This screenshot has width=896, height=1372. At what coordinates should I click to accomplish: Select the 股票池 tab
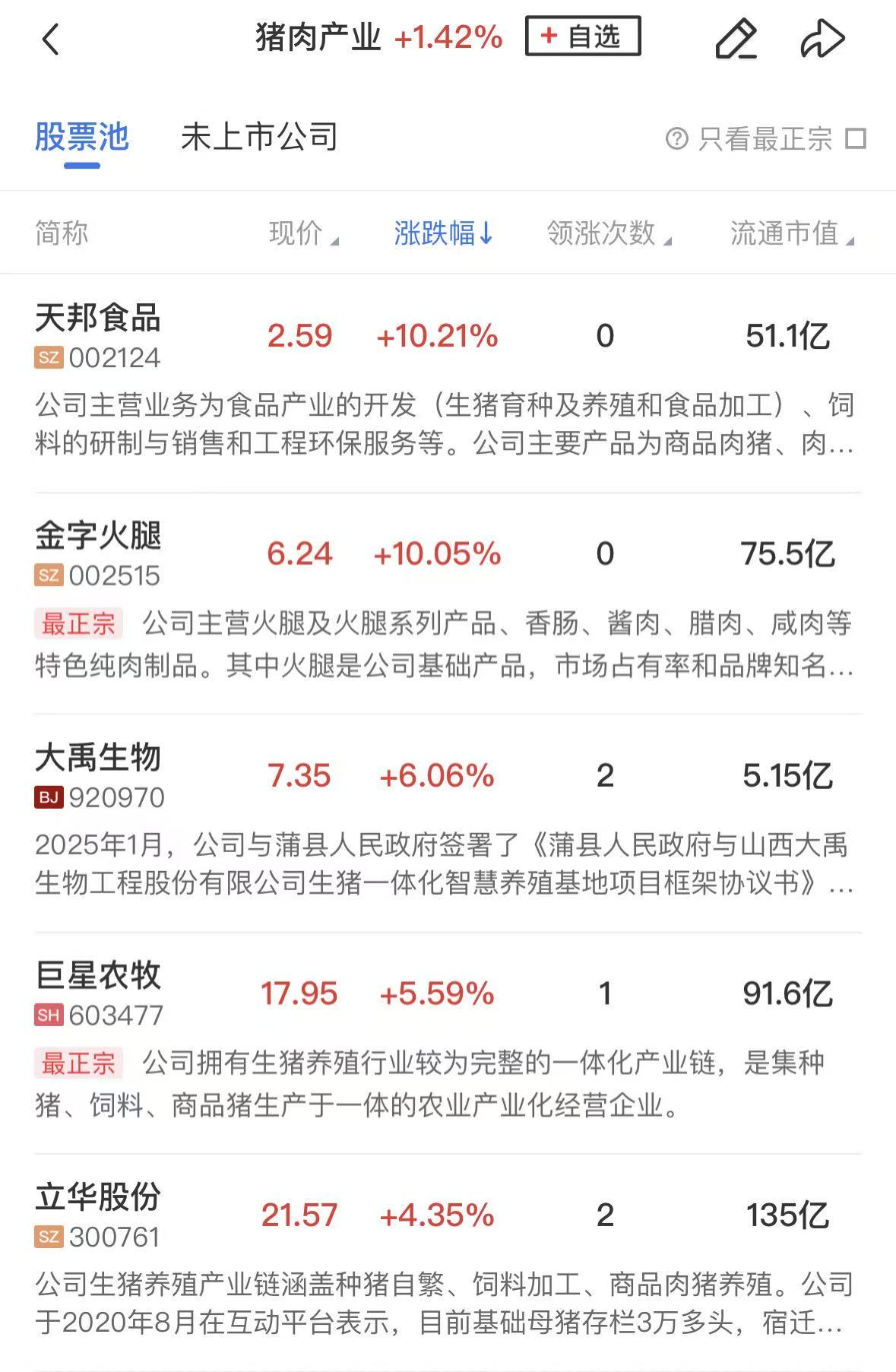tap(82, 138)
